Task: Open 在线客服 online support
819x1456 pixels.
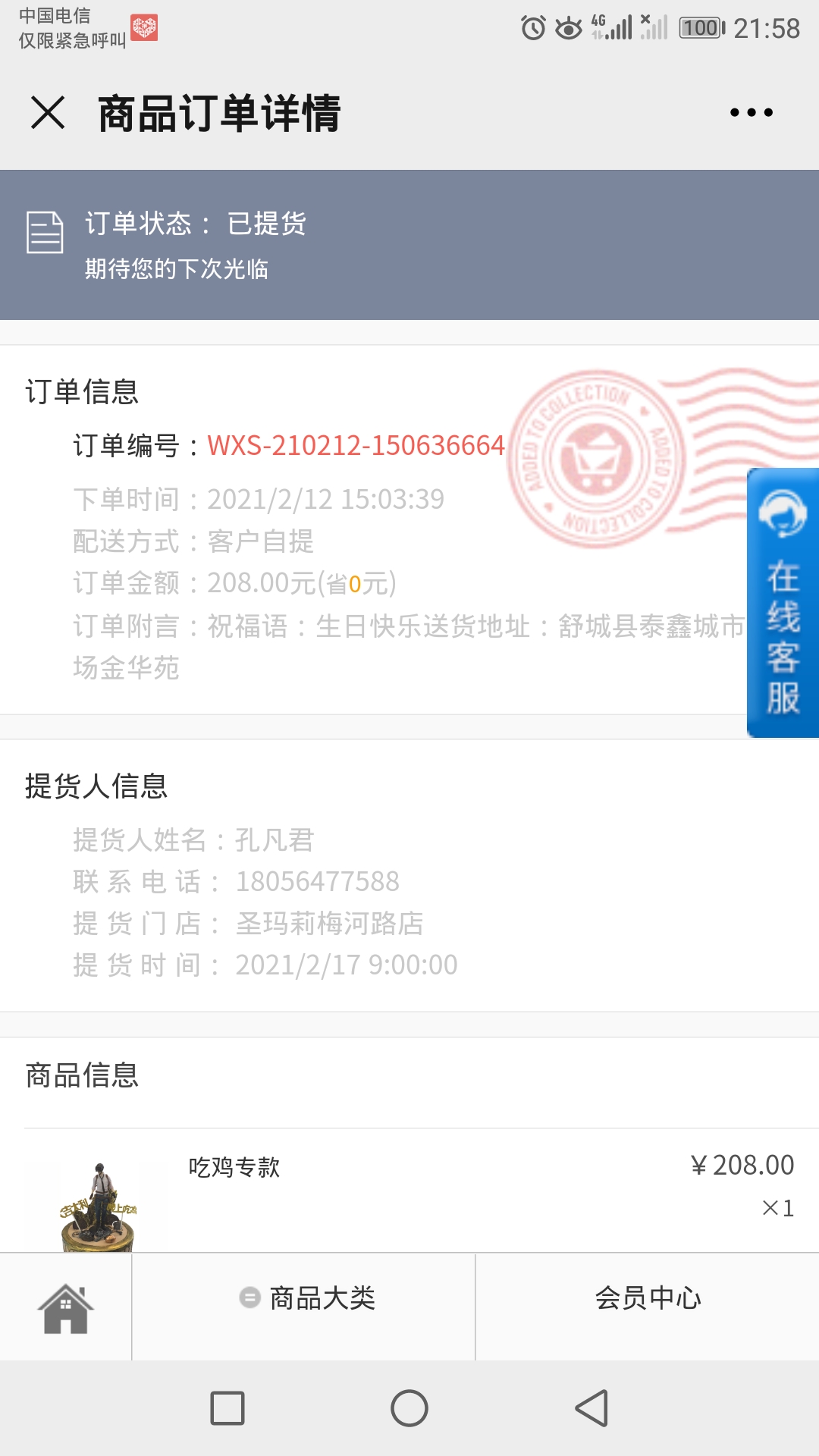Action: (783, 603)
